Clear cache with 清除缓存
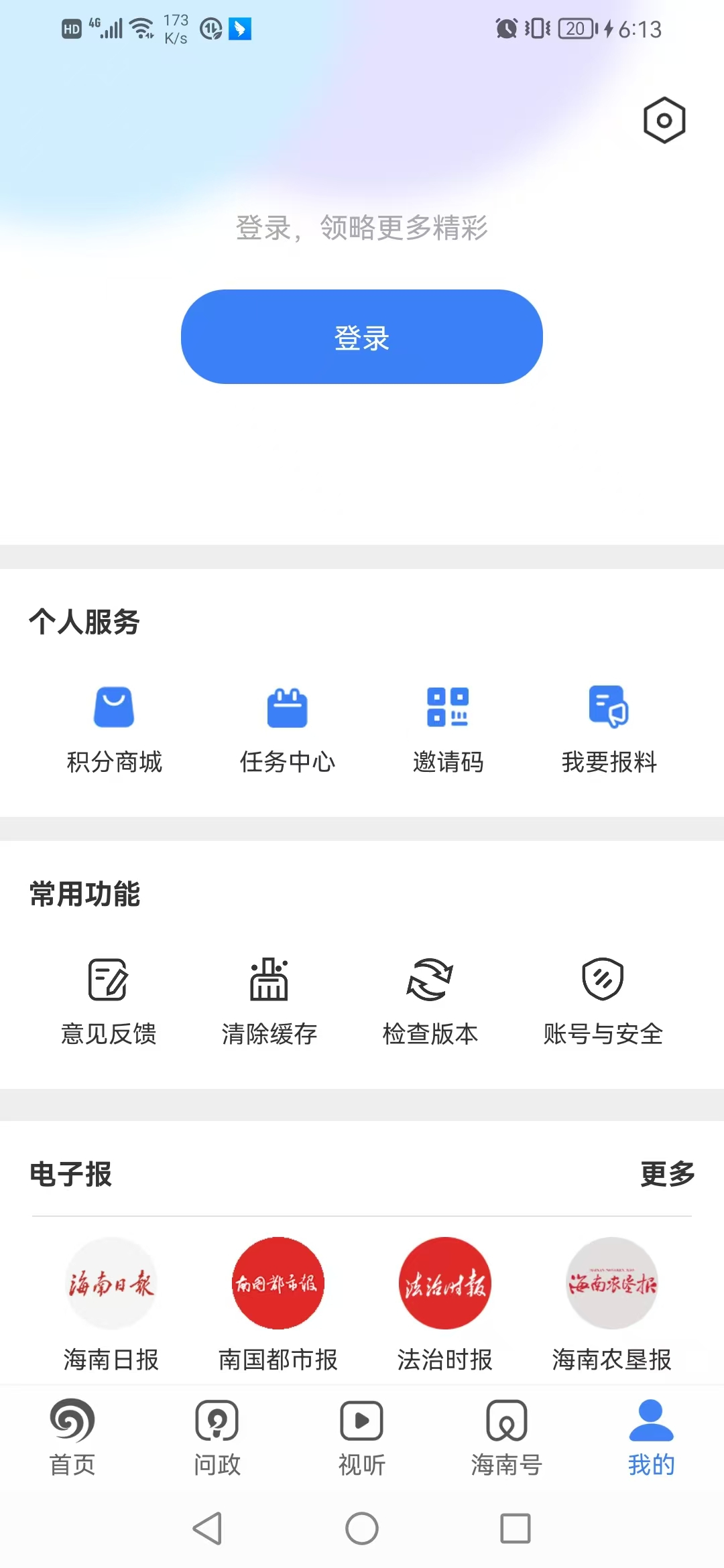 (x=269, y=1000)
